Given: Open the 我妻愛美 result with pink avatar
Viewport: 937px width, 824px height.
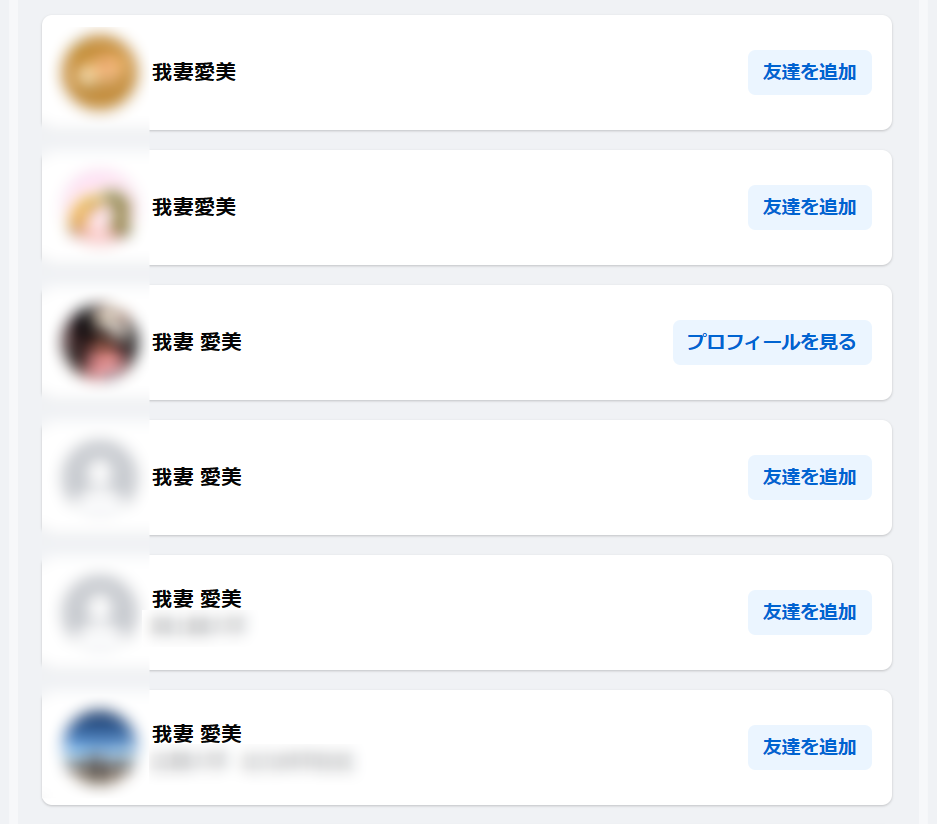Looking at the screenshot, I should point(194,207).
